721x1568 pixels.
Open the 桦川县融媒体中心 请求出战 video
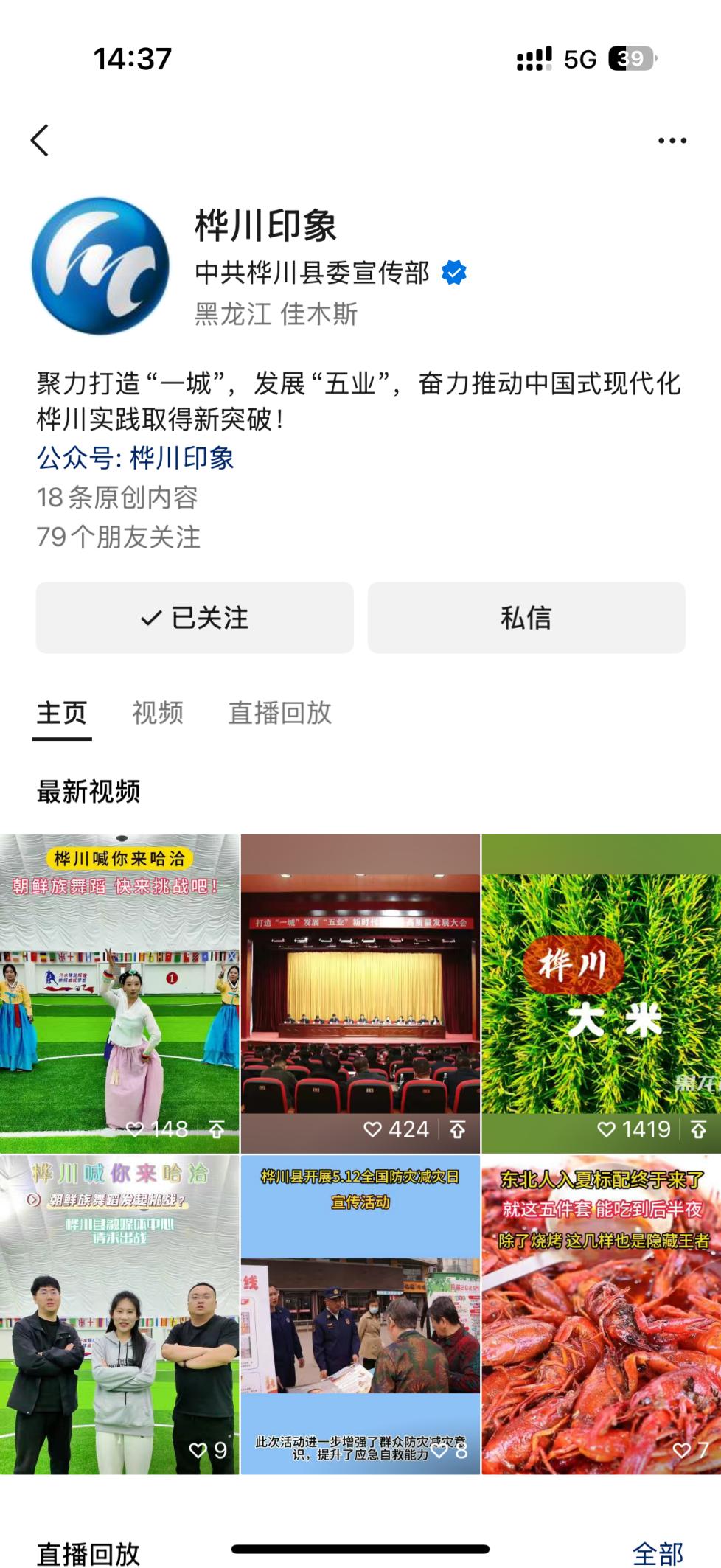(x=119, y=1314)
